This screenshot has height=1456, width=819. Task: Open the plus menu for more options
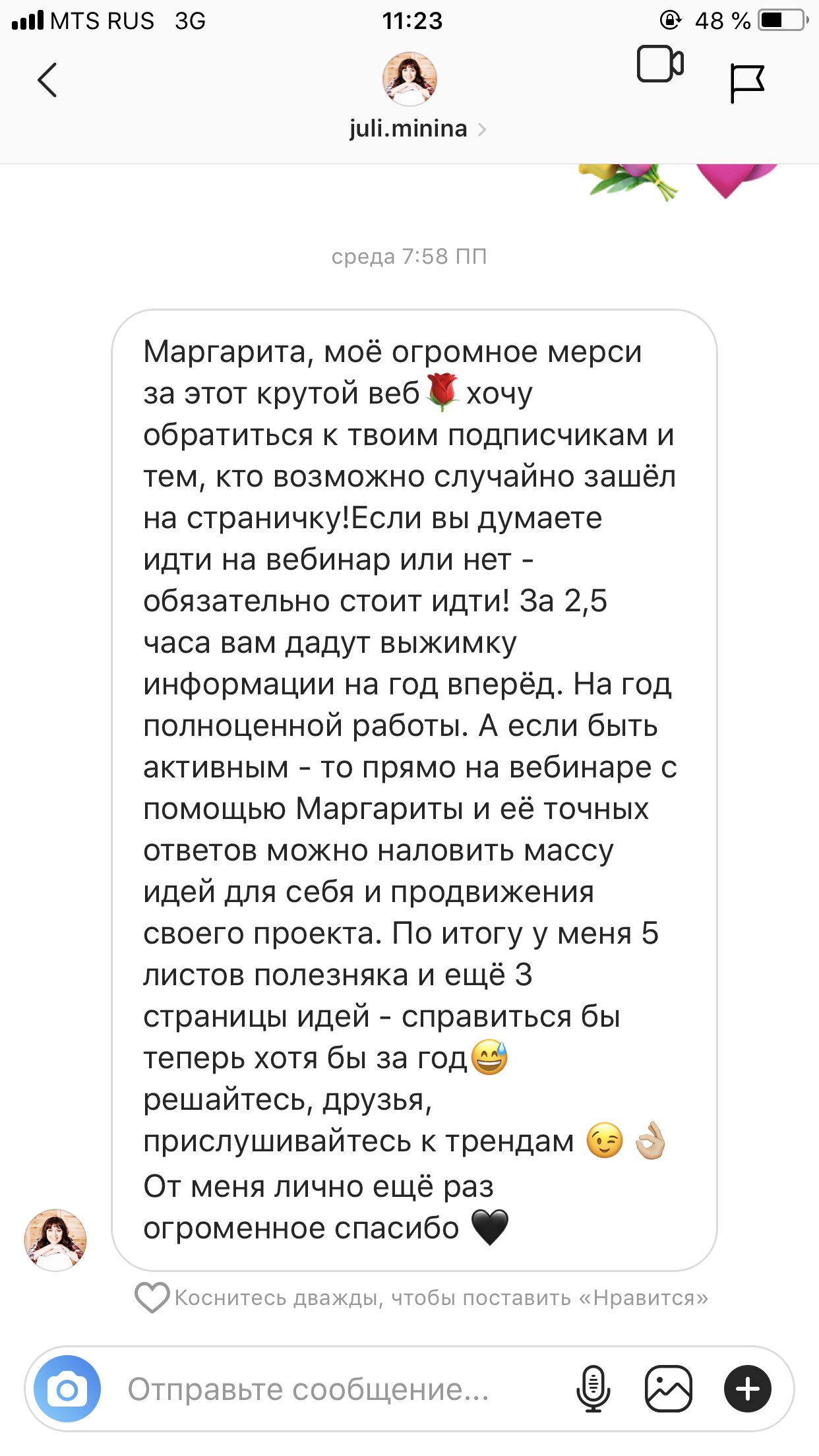click(748, 1389)
